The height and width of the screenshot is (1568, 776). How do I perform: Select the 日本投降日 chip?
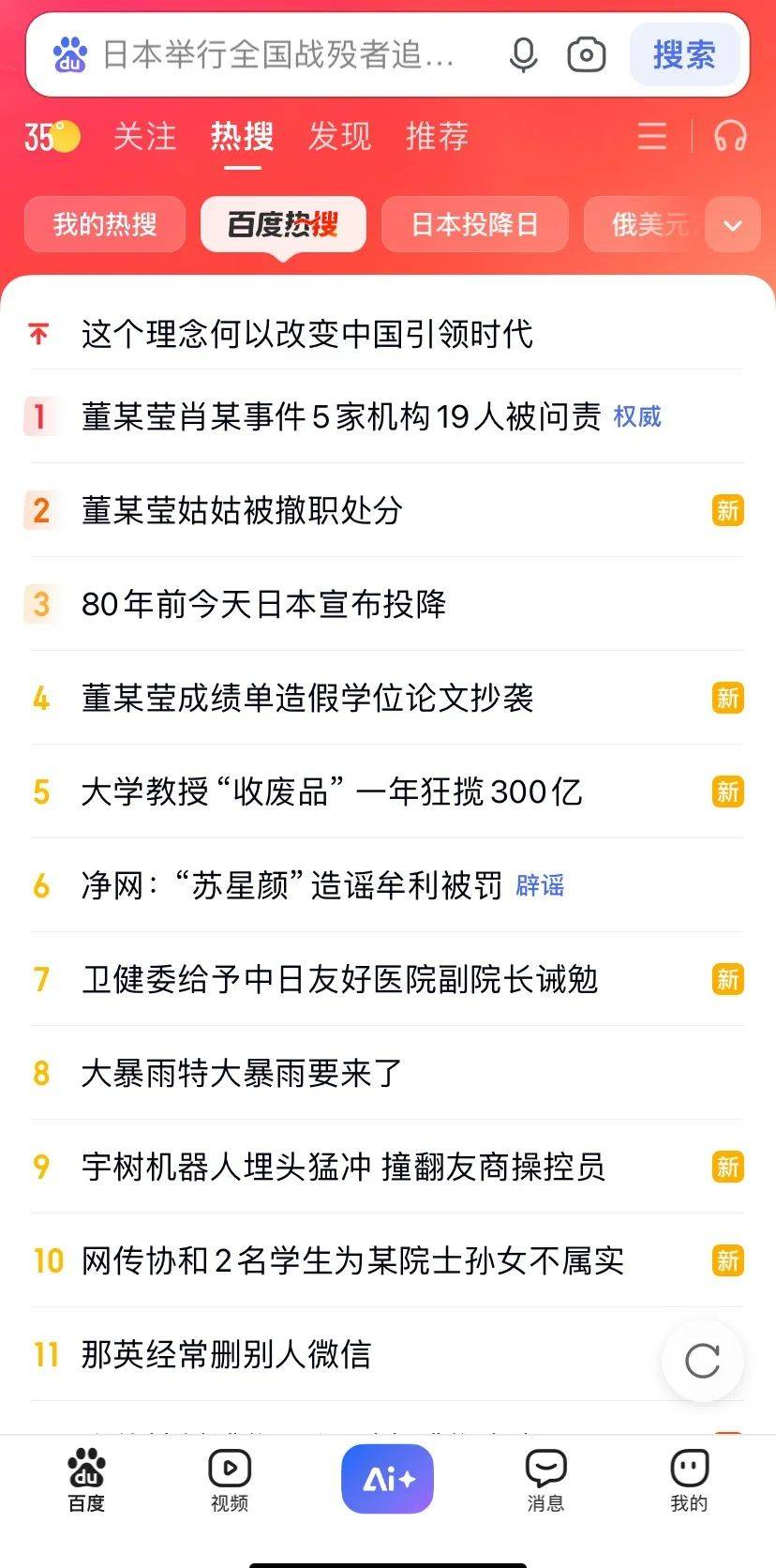(x=475, y=224)
